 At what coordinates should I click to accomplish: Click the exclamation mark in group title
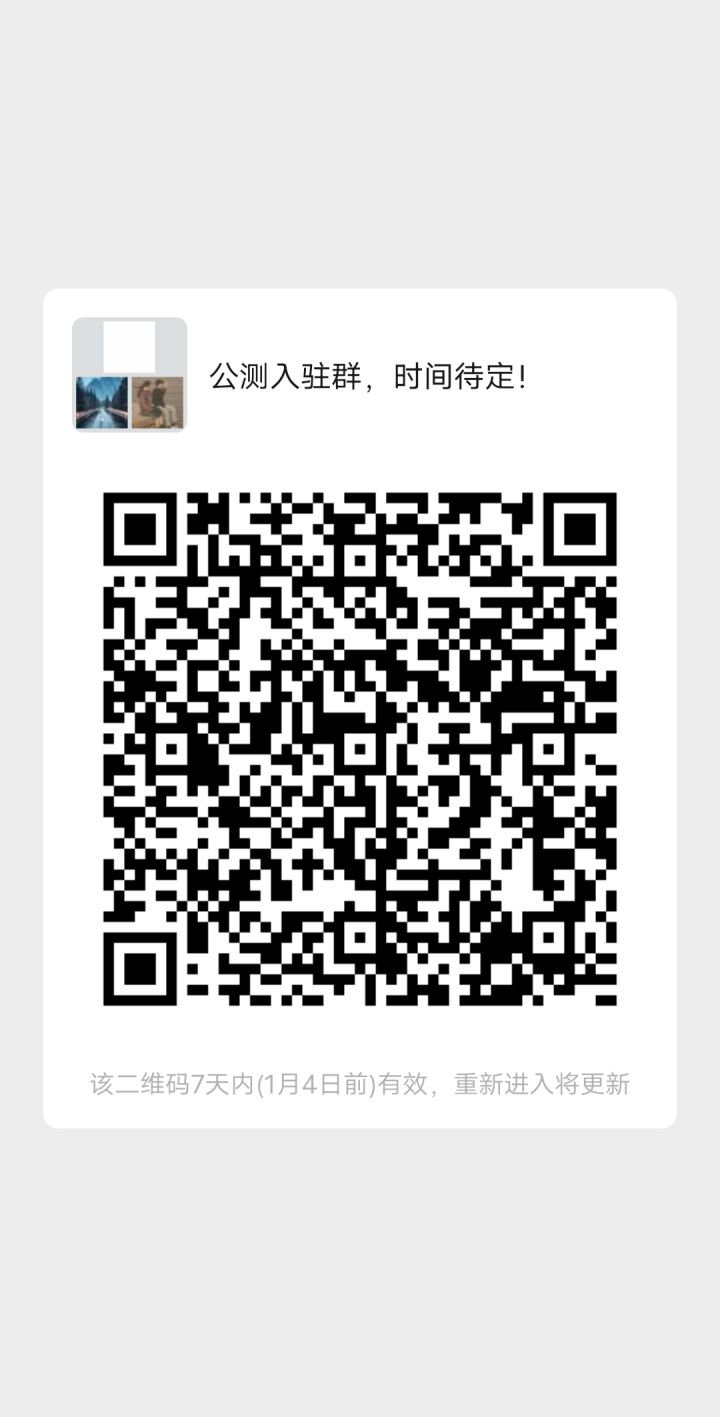click(x=525, y=376)
